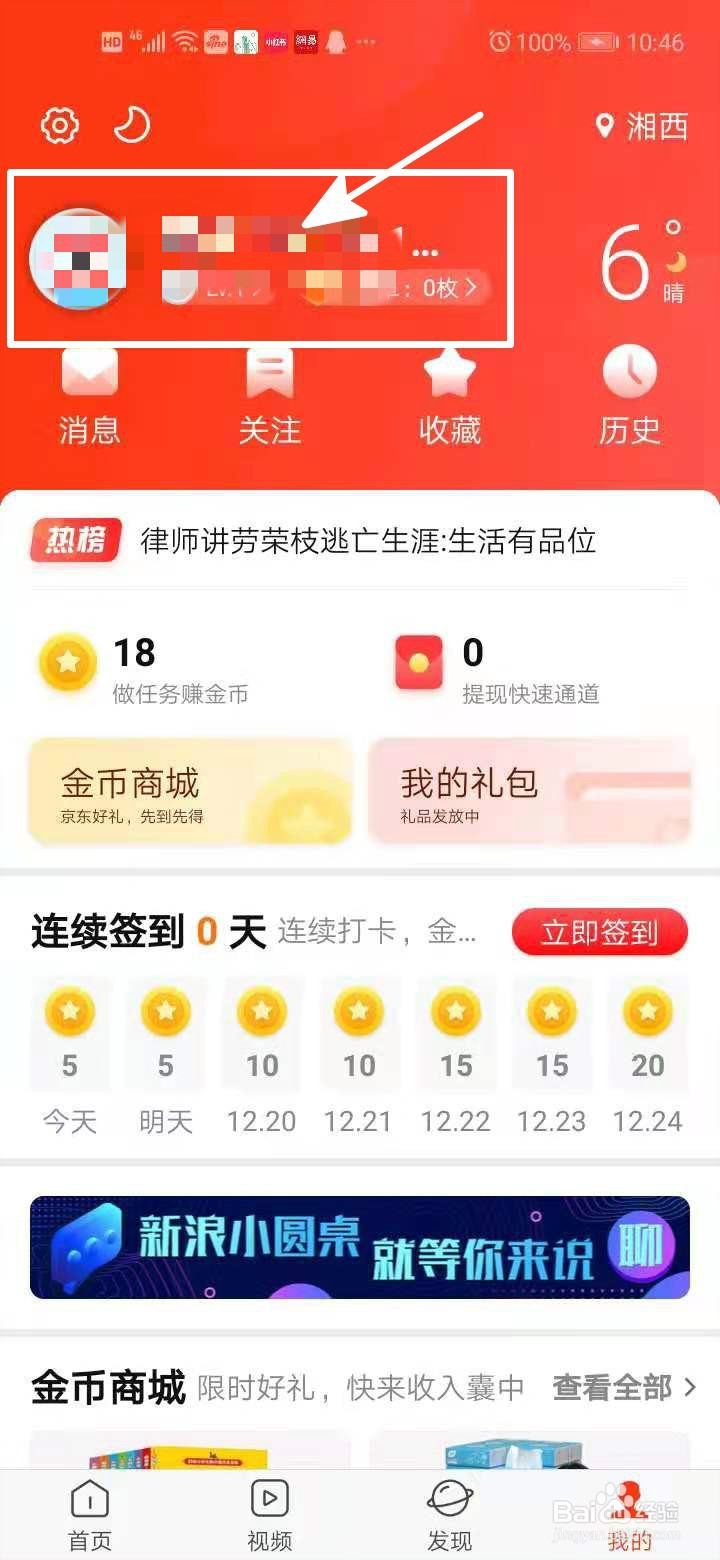Open 历史 browsing history
Screen dimensions: 720x1560
click(630, 395)
